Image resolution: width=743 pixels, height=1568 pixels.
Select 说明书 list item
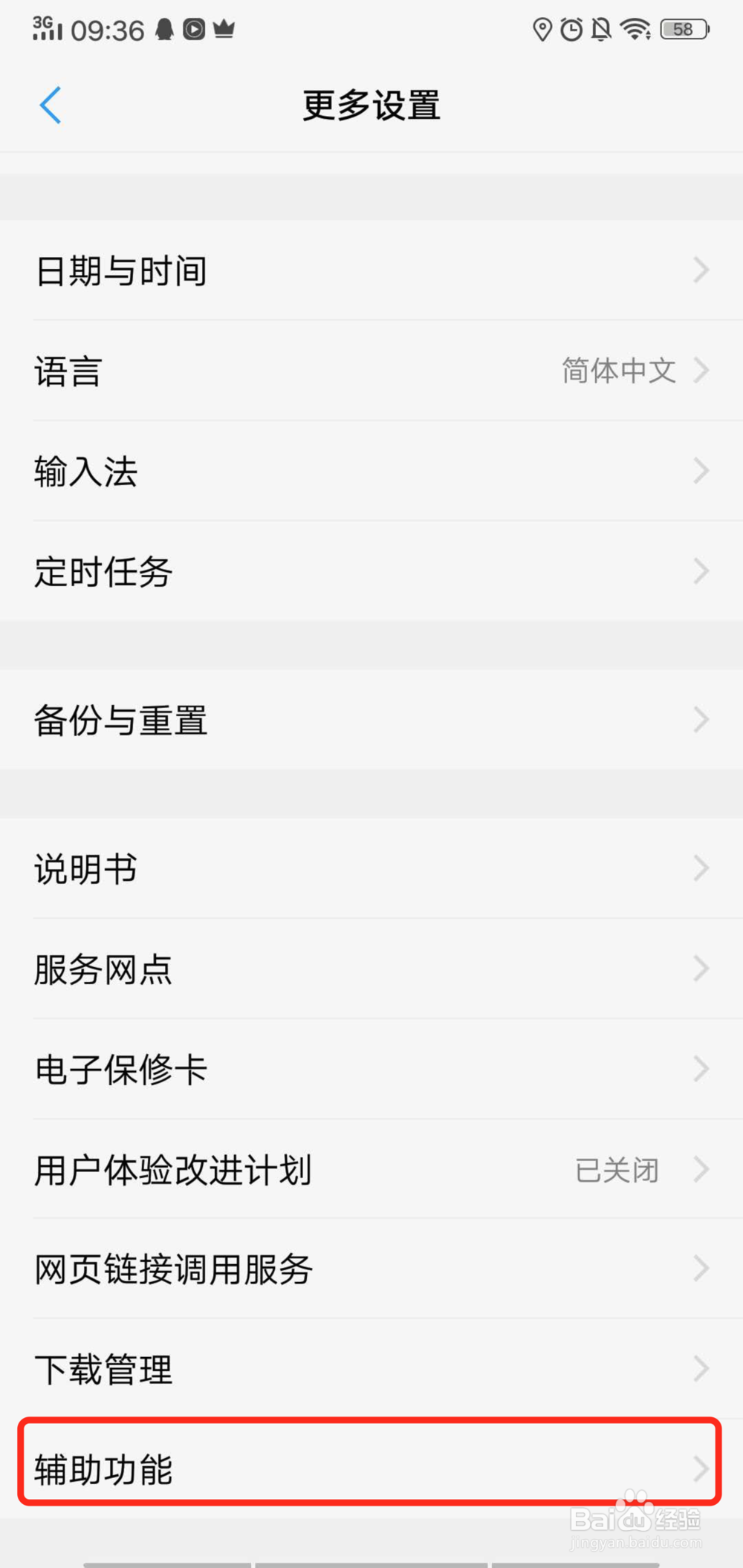click(x=371, y=868)
